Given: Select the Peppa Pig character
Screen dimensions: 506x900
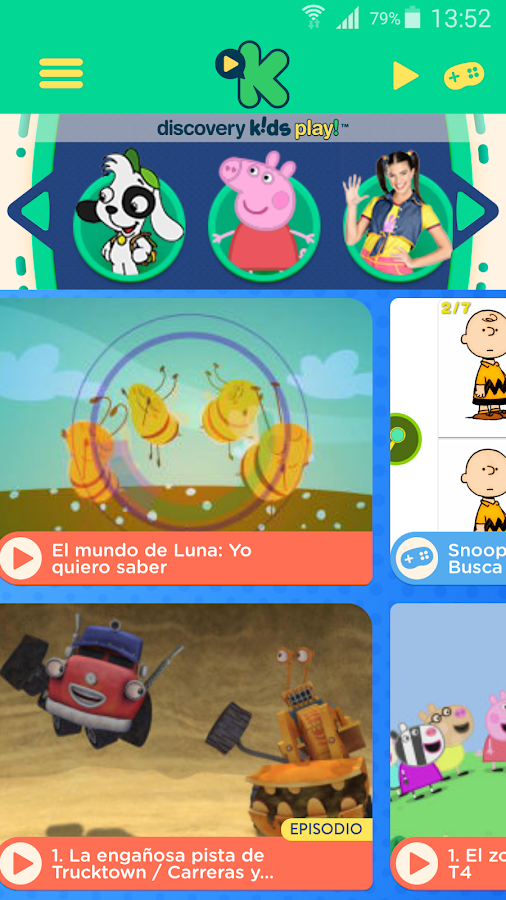Looking at the screenshot, I should 264,214.
